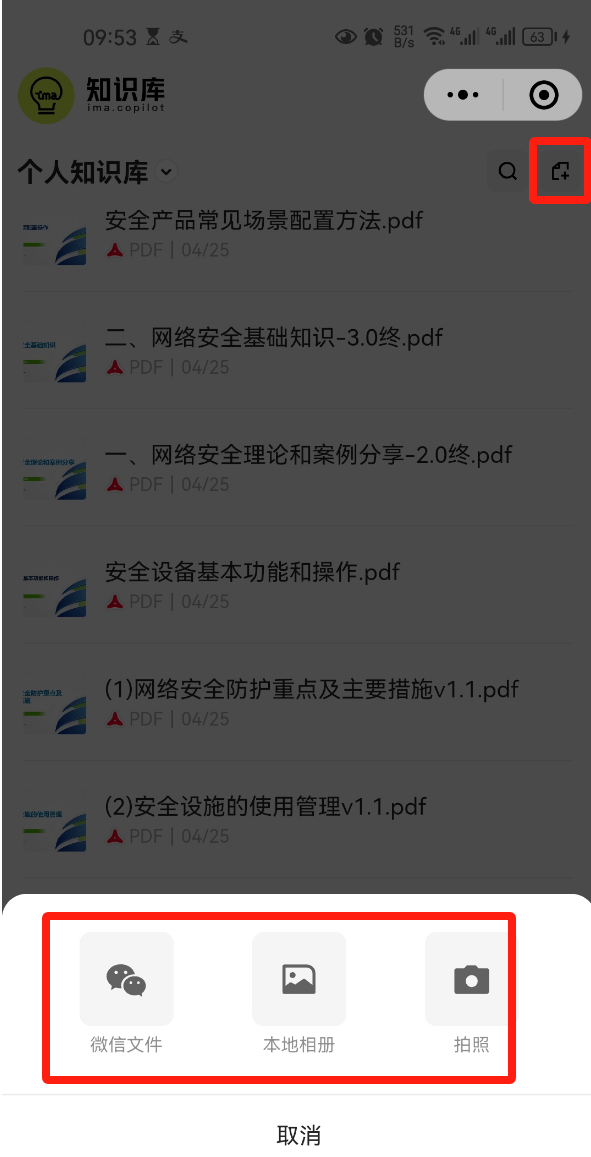Viewport: 591px width, 1157px height.
Task: Open the mini program more-options menu
Action: tap(463, 94)
